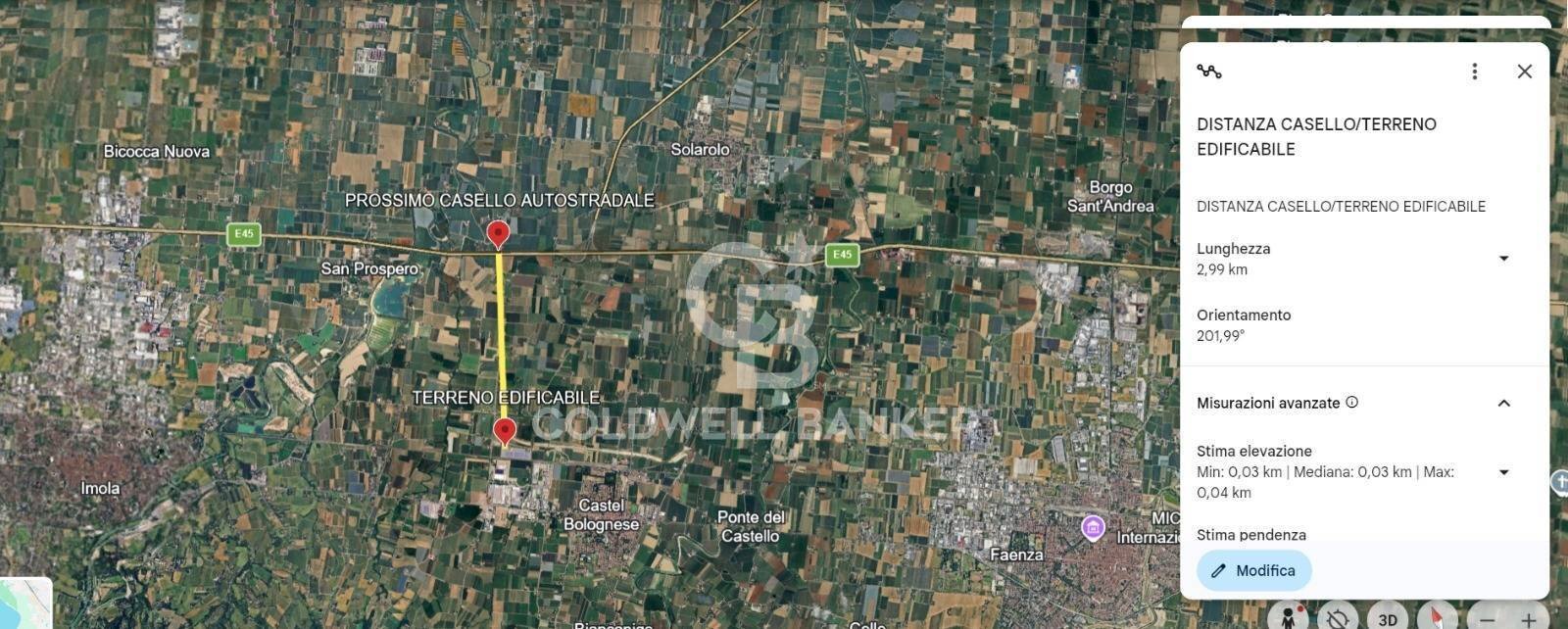Close the distance measurement panel

(x=1524, y=72)
